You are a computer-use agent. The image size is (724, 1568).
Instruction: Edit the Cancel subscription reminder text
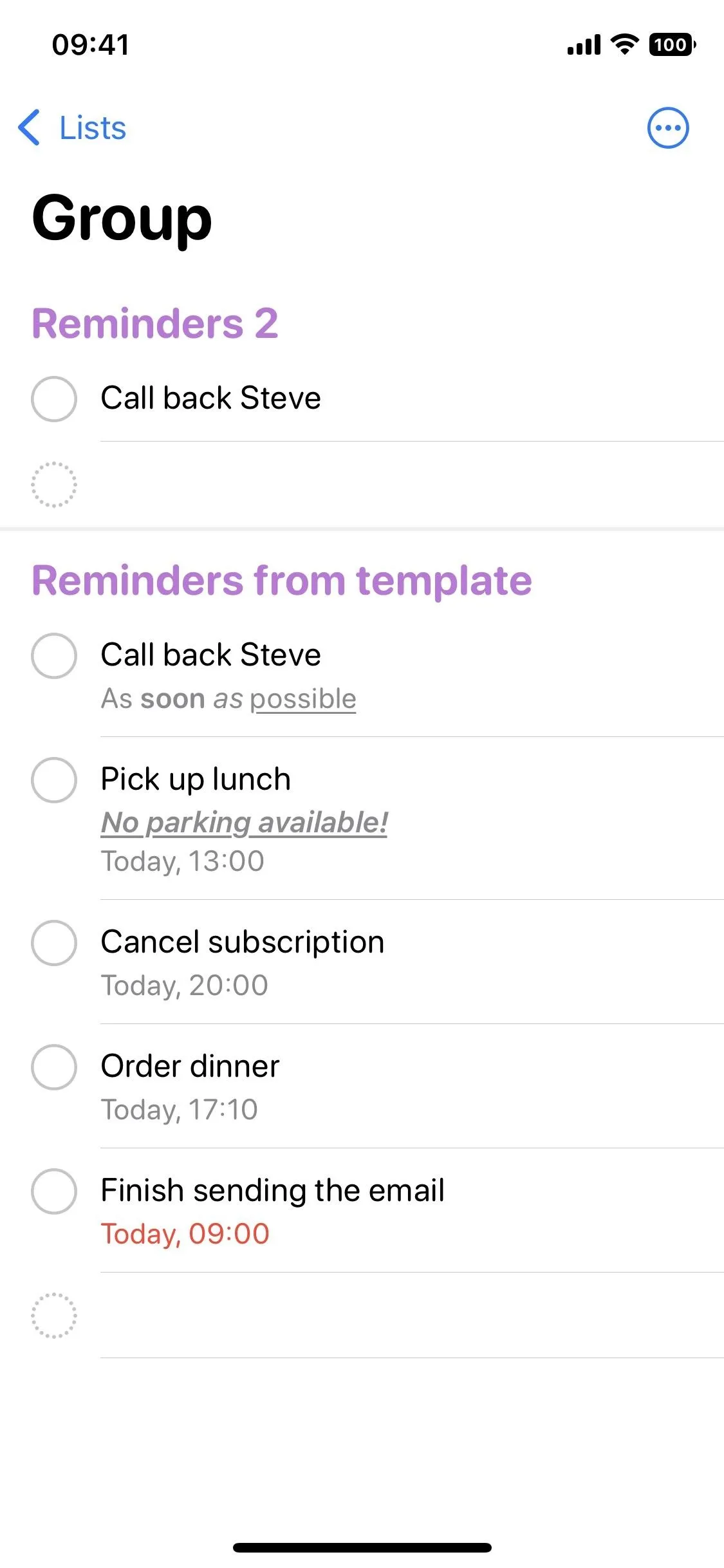coord(243,942)
